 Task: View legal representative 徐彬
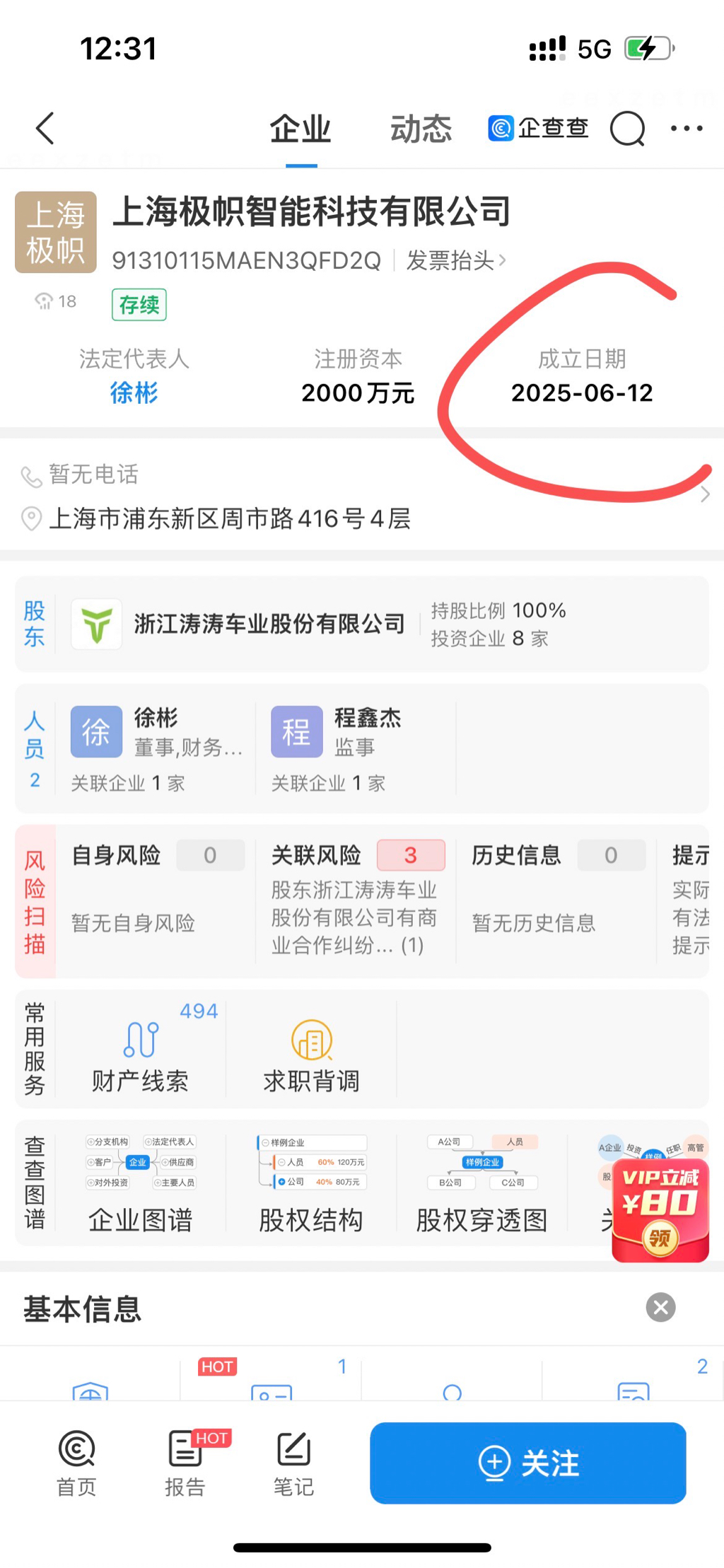134,393
